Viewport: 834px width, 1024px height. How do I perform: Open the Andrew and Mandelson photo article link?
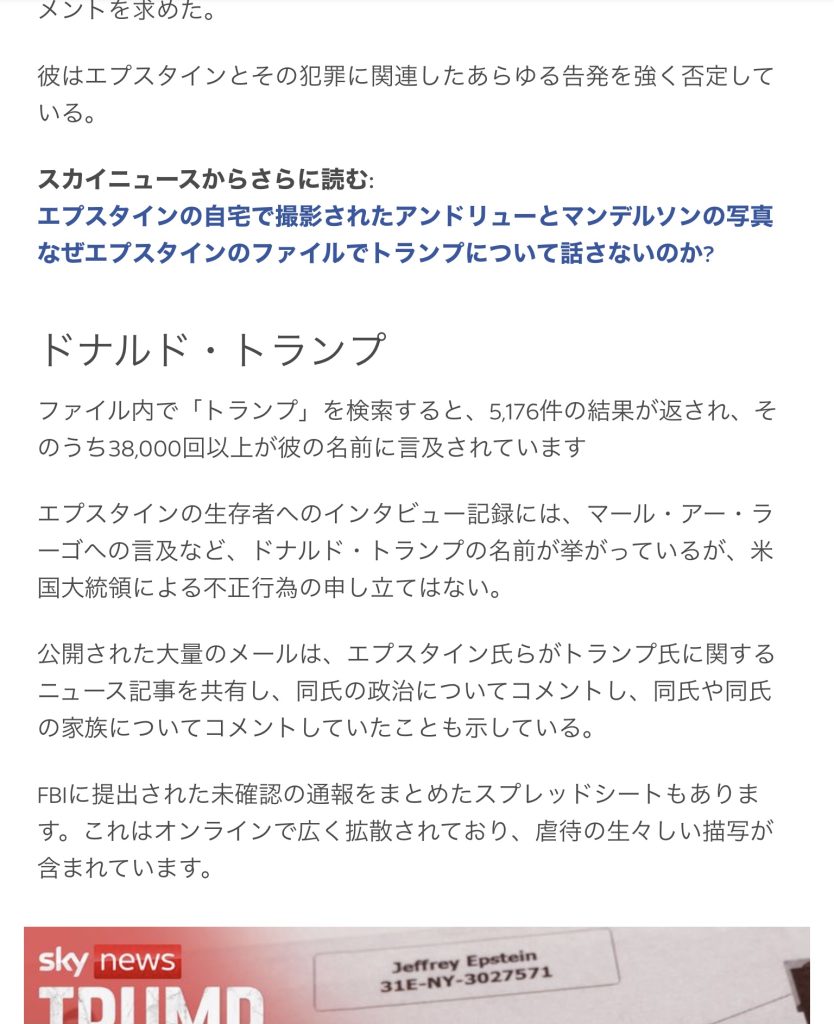coord(405,216)
